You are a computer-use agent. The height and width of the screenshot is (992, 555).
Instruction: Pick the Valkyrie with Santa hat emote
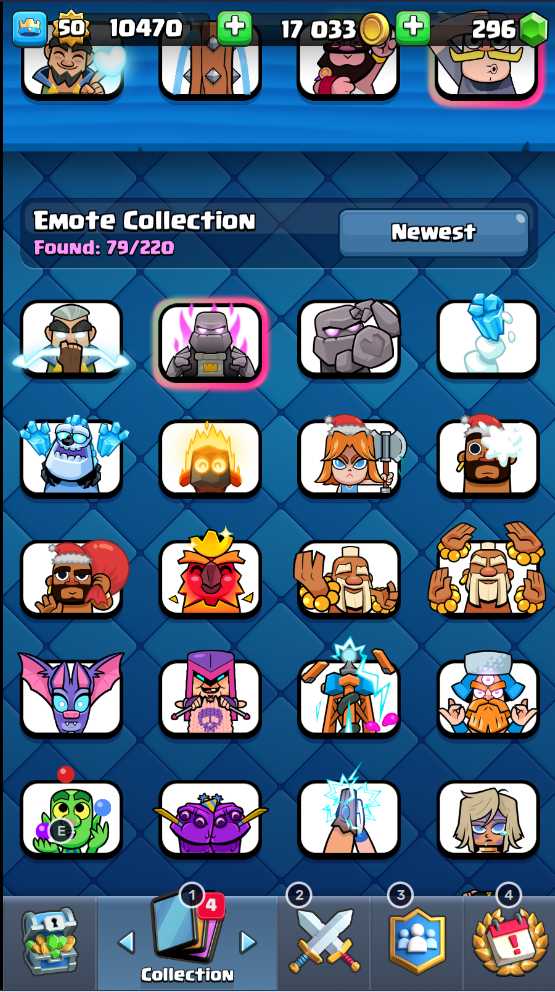coord(349,457)
